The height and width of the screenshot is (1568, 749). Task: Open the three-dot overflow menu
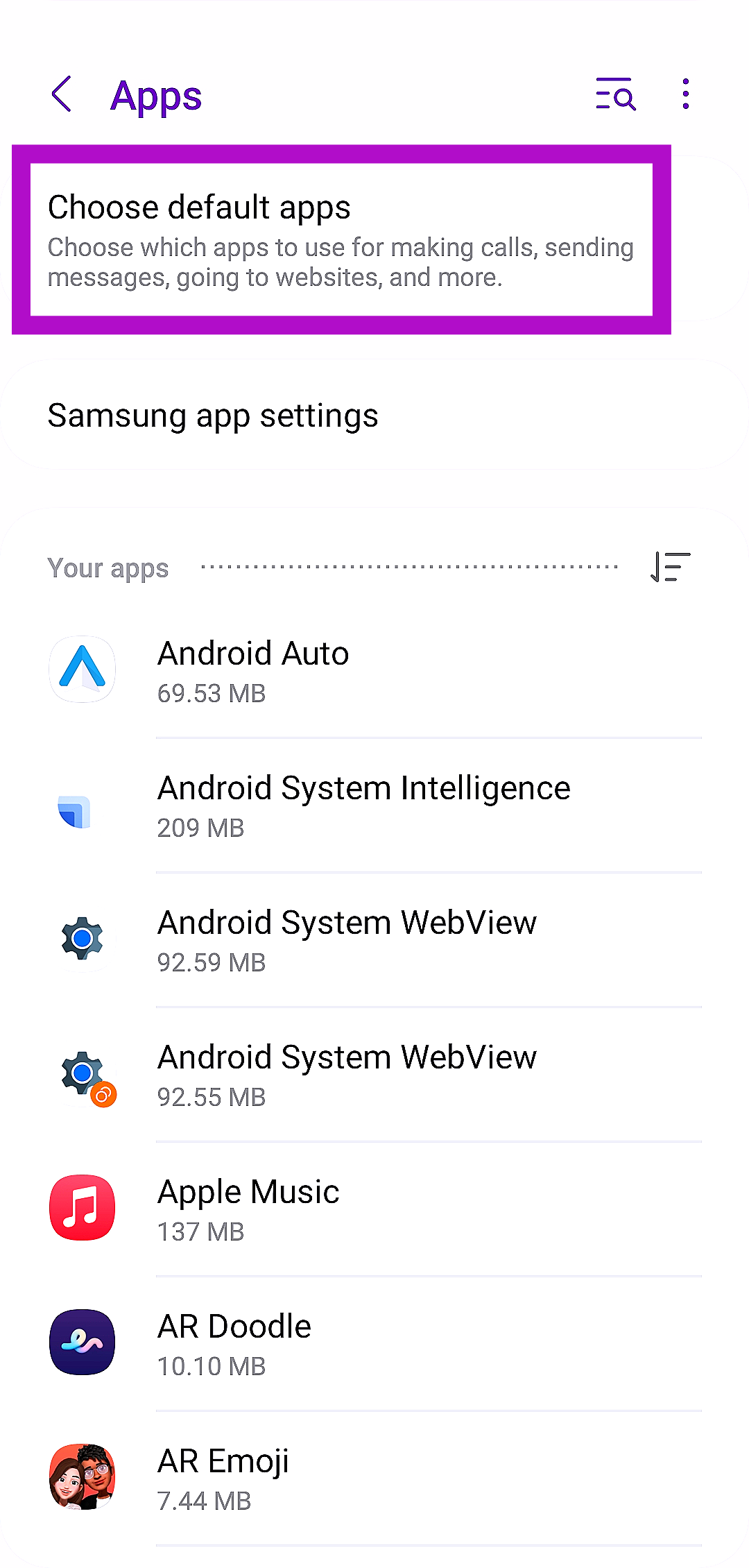[x=685, y=94]
